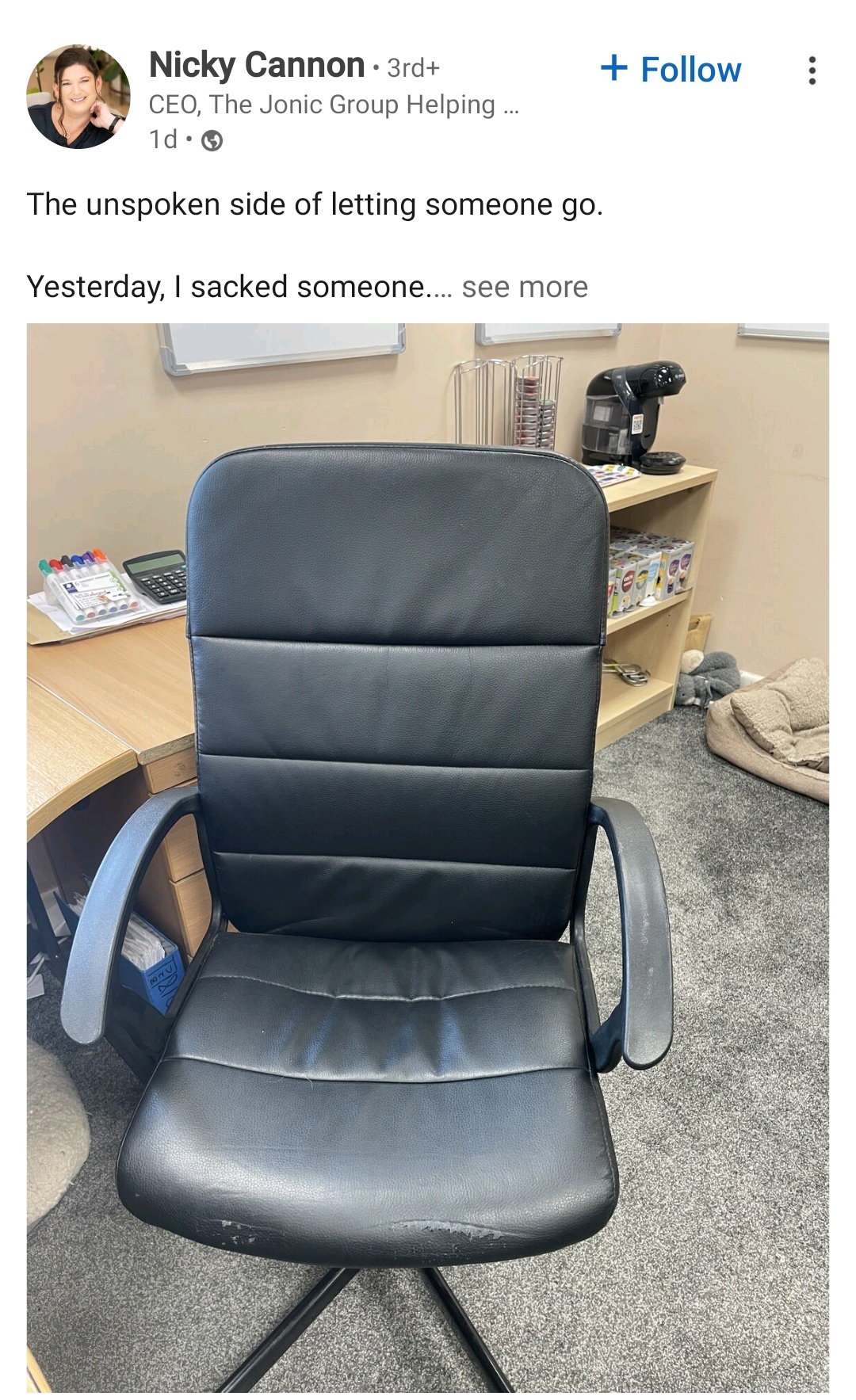Open the post's three-dot overflow menu

(x=812, y=71)
